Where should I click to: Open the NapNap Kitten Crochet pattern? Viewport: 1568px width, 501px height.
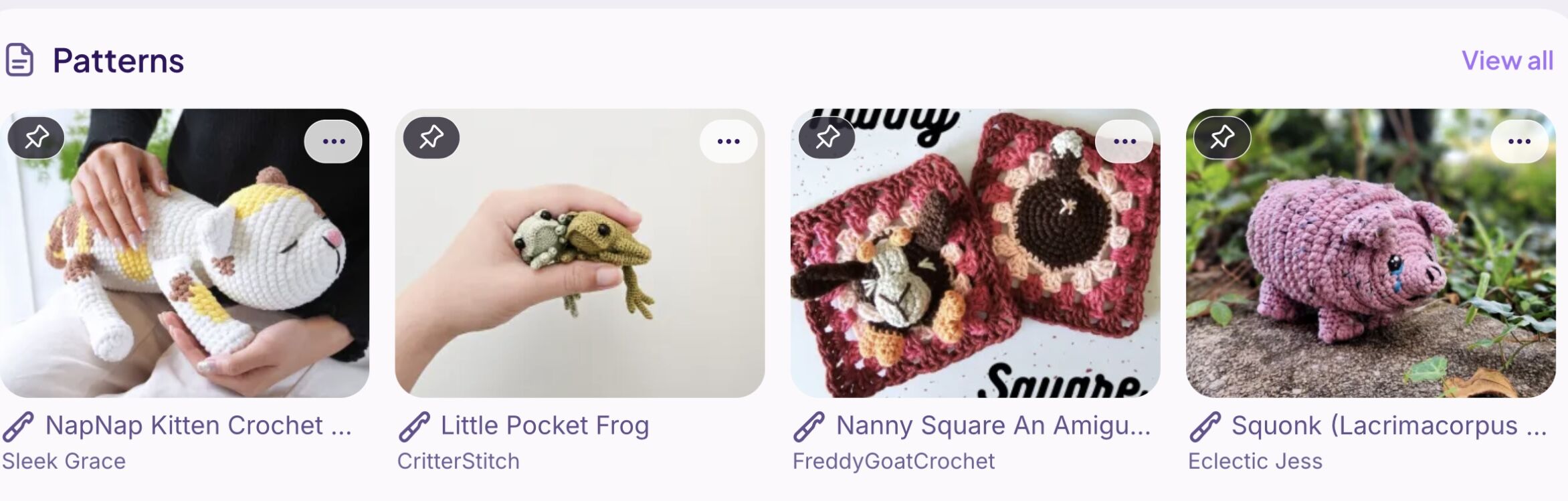point(184,254)
